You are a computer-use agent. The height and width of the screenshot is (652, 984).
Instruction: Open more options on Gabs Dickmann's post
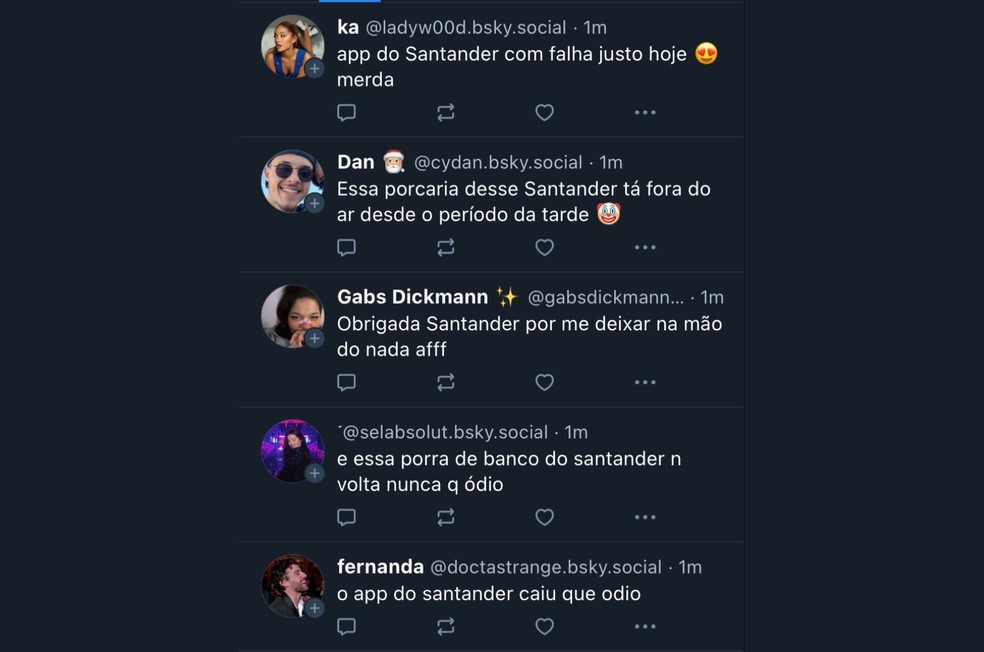[645, 382]
